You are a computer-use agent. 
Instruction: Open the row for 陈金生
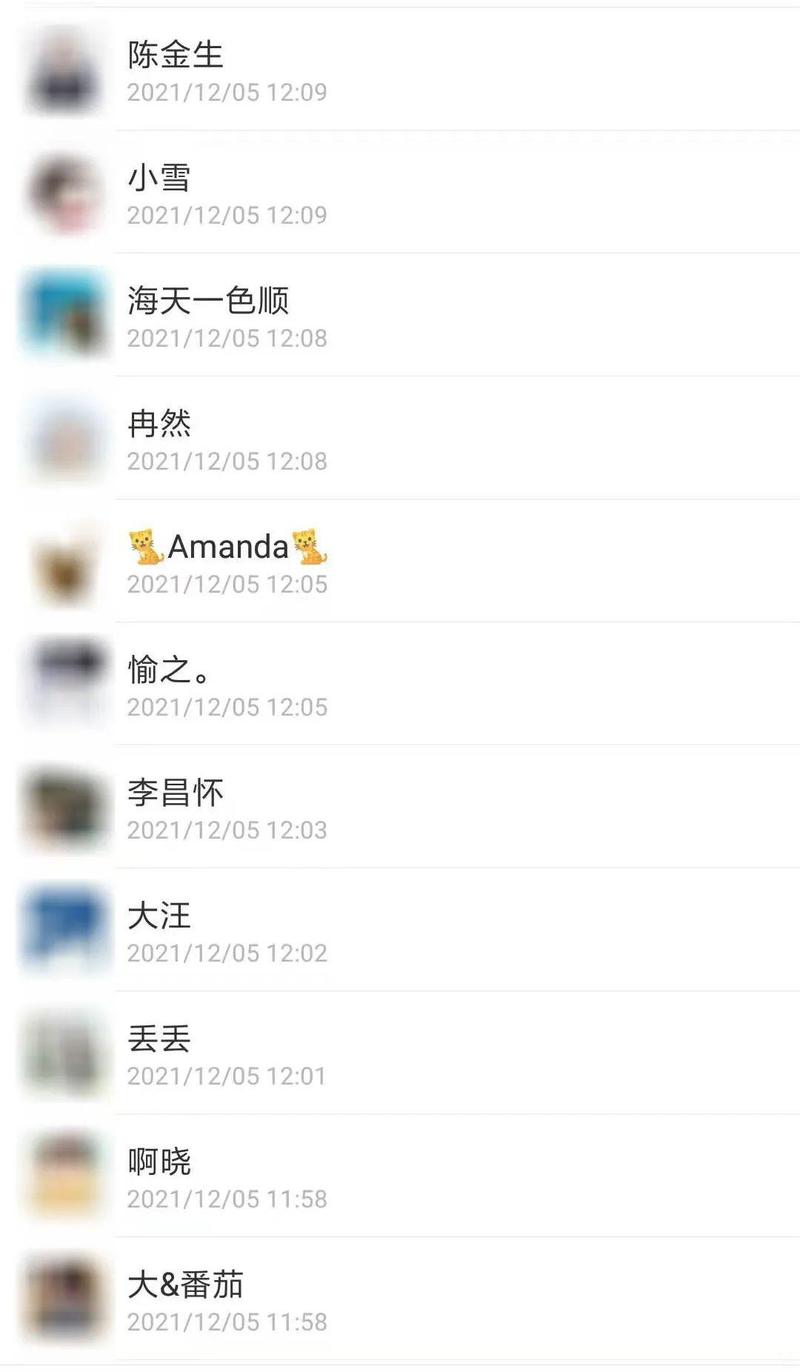tap(400, 70)
